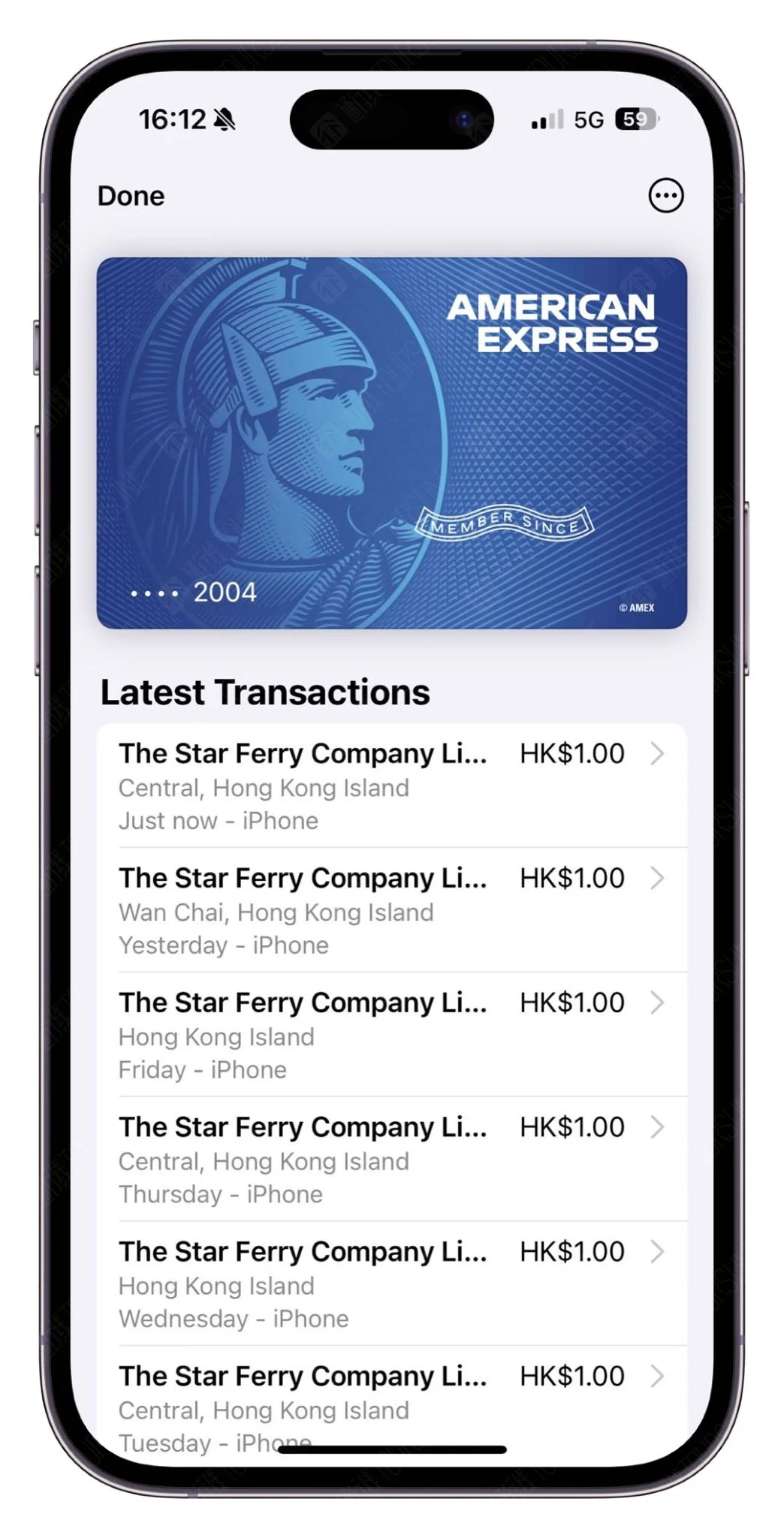
Task: Tap the American Express card
Action: [x=391, y=443]
